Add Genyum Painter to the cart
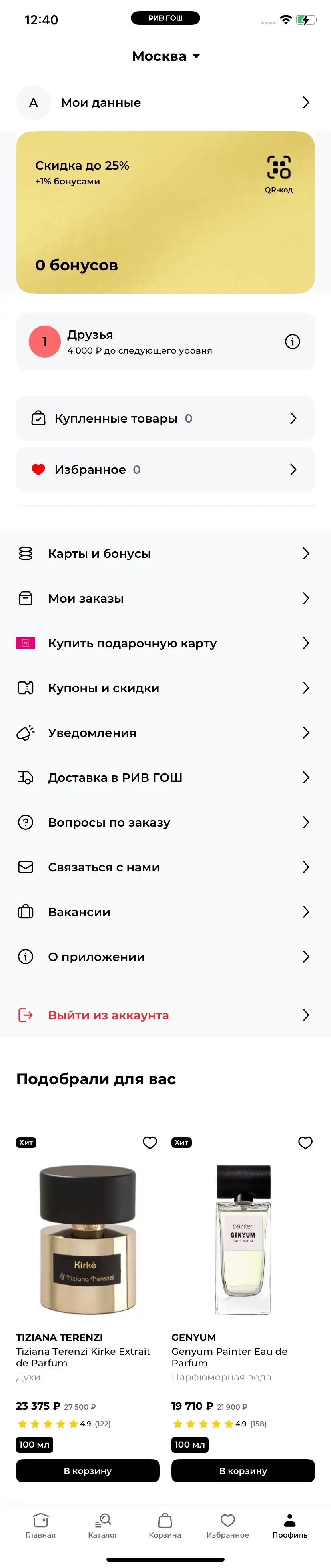 coord(243,1470)
